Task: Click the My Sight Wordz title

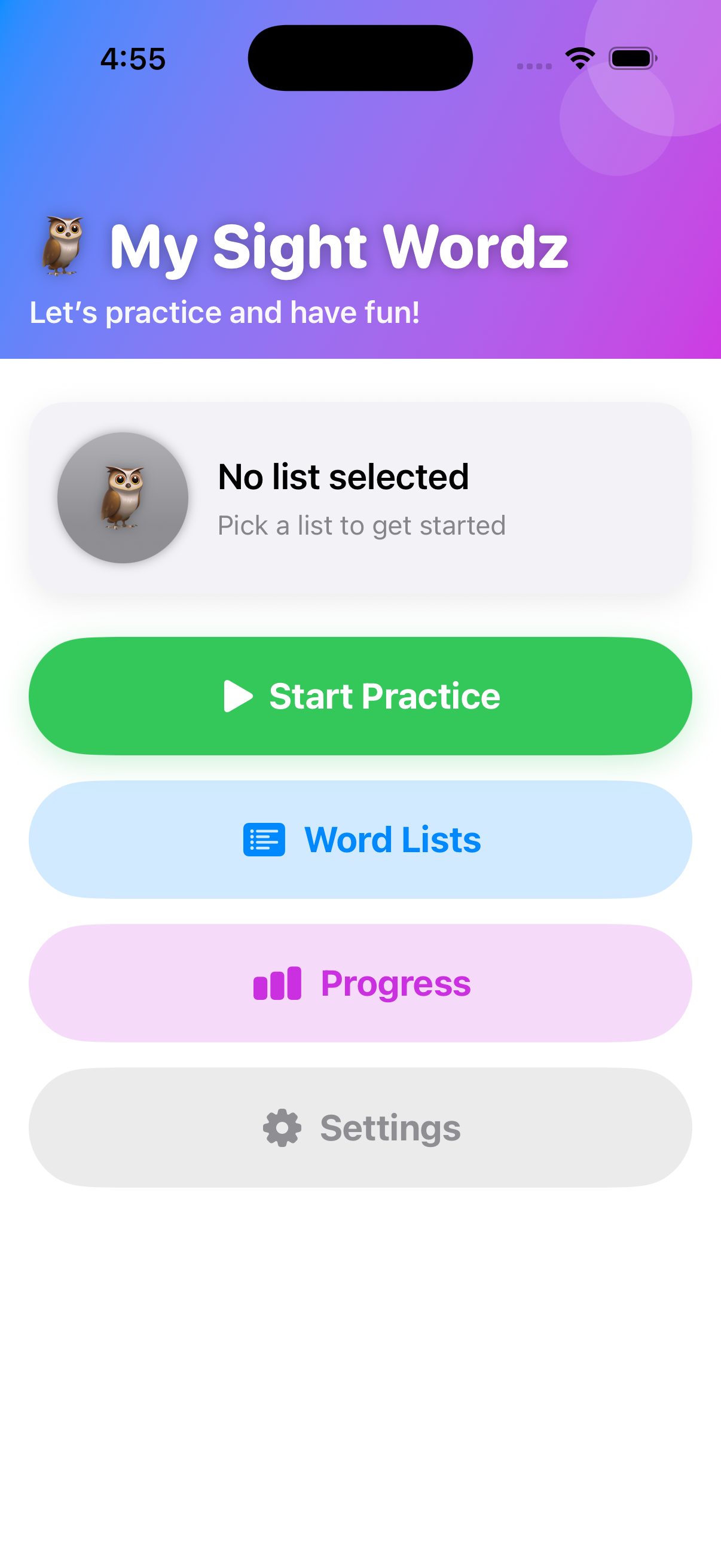Action: [340, 247]
